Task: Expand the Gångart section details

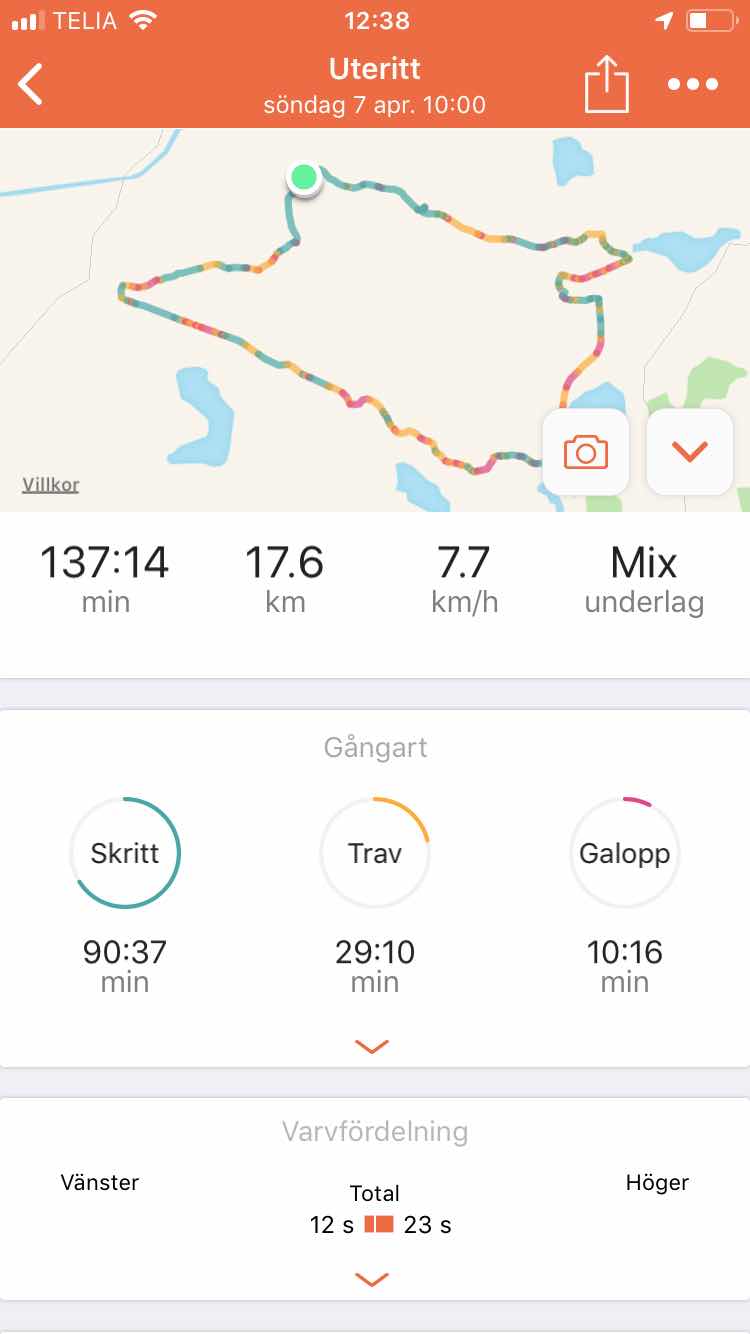Action: tap(372, 1046)
